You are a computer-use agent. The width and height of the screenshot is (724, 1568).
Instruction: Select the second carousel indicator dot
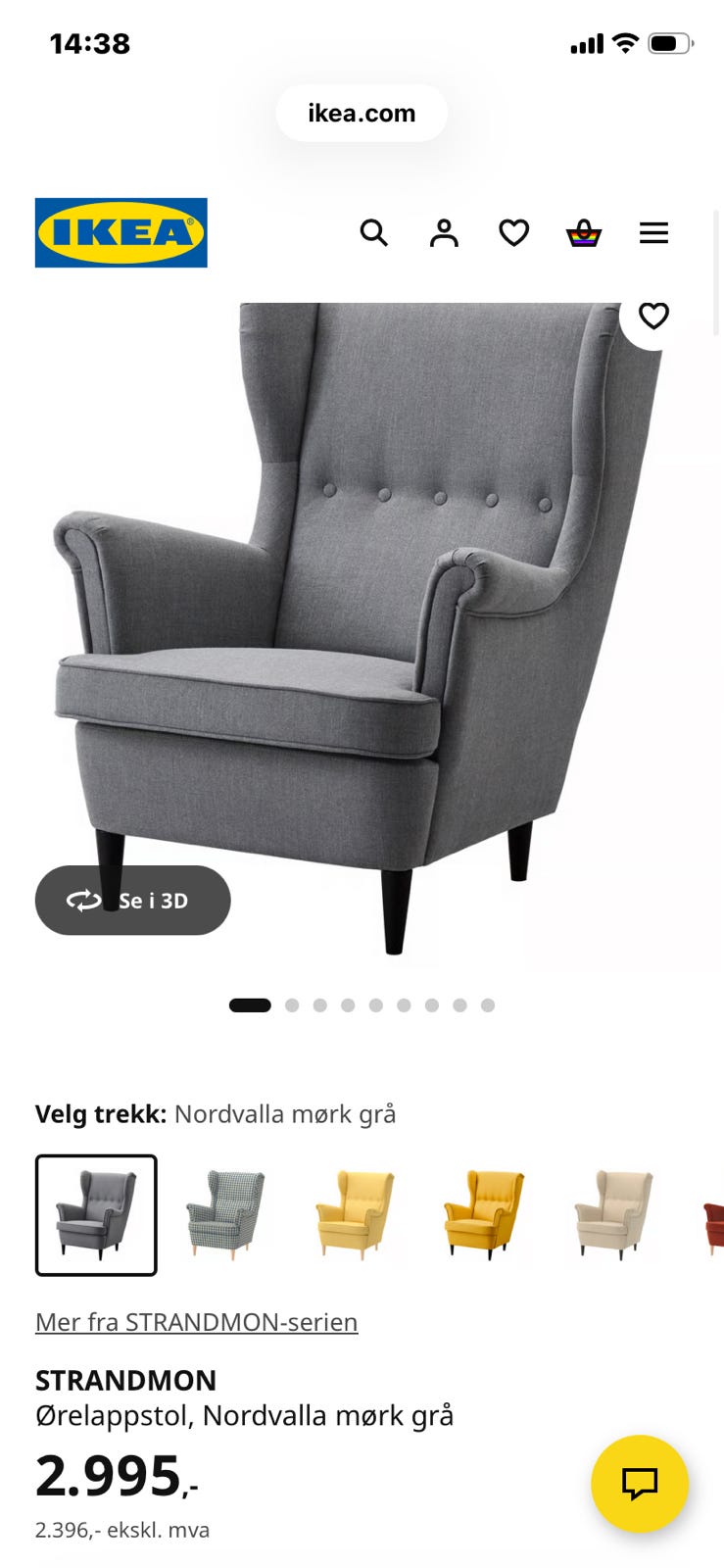coord(292,1004)
